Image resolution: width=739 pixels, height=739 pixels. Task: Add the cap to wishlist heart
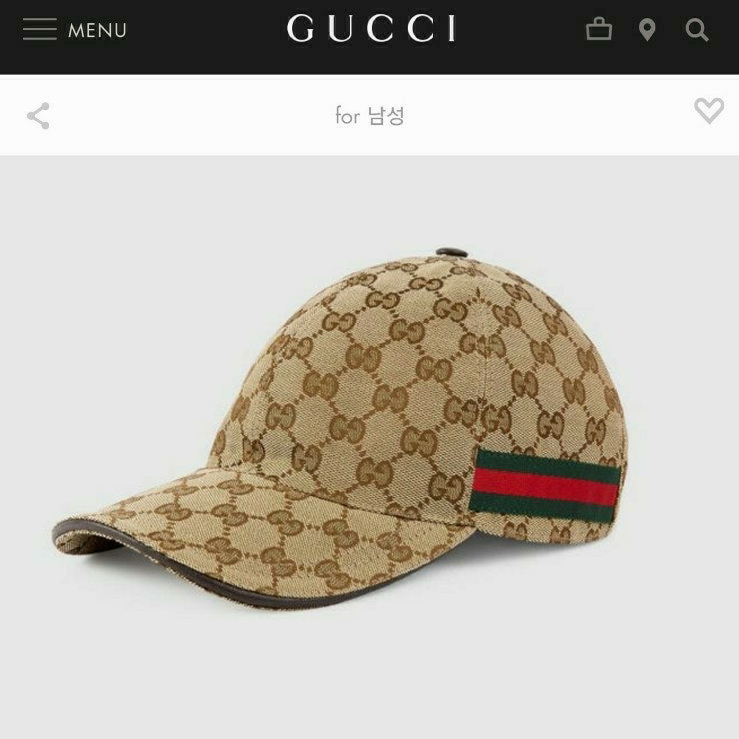coord(708,111)
